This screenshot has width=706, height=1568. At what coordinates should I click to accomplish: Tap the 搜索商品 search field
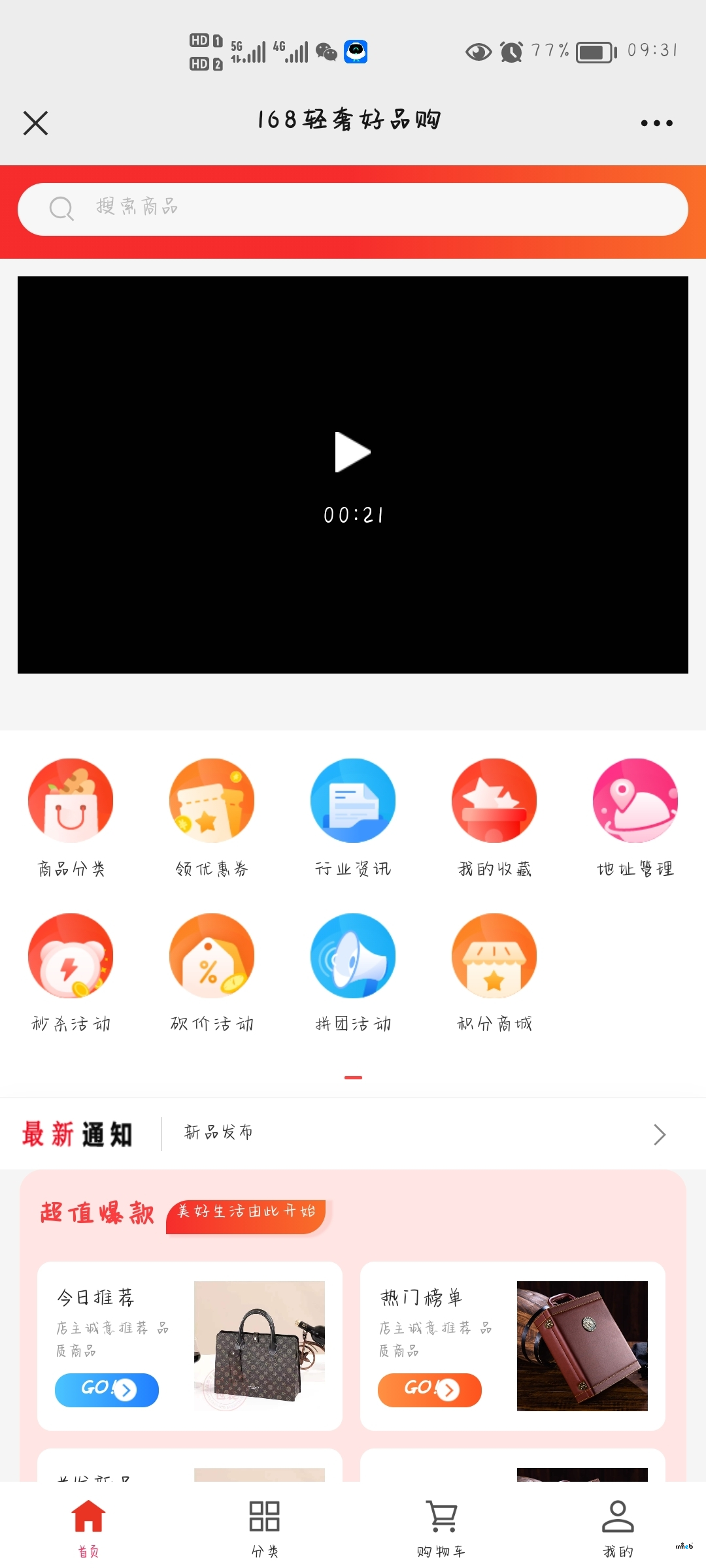[353, 209]
